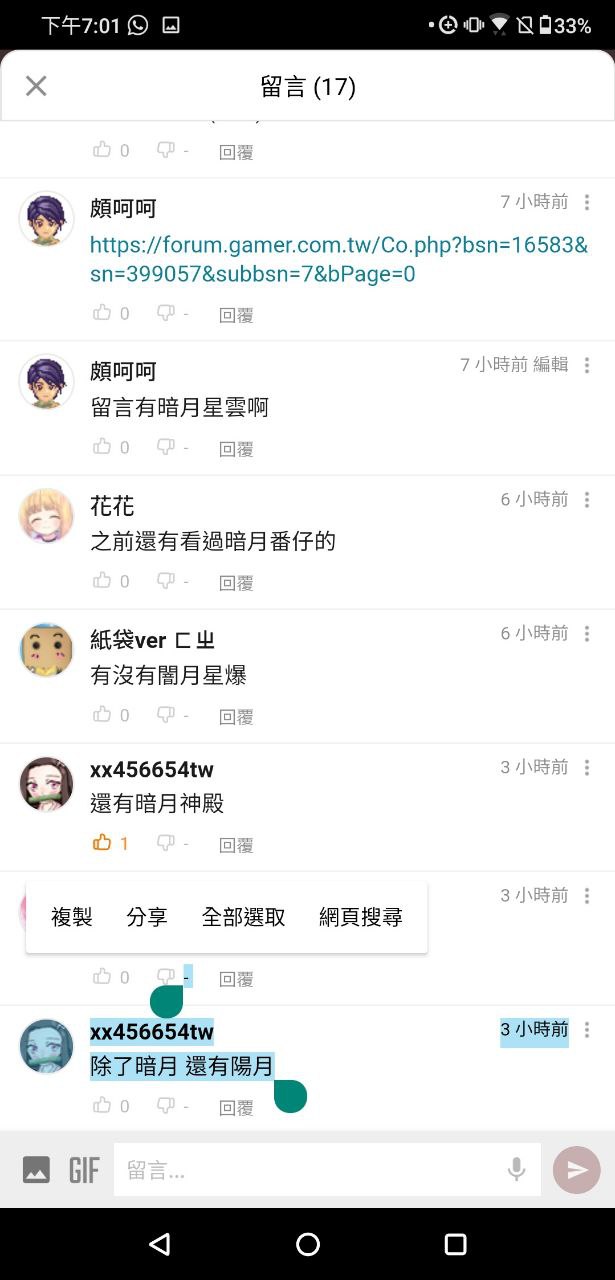The width and height of the screenshot is (615, 1280).
Task: Tap 分享 in the selection popup
Action: pos(147,917)
